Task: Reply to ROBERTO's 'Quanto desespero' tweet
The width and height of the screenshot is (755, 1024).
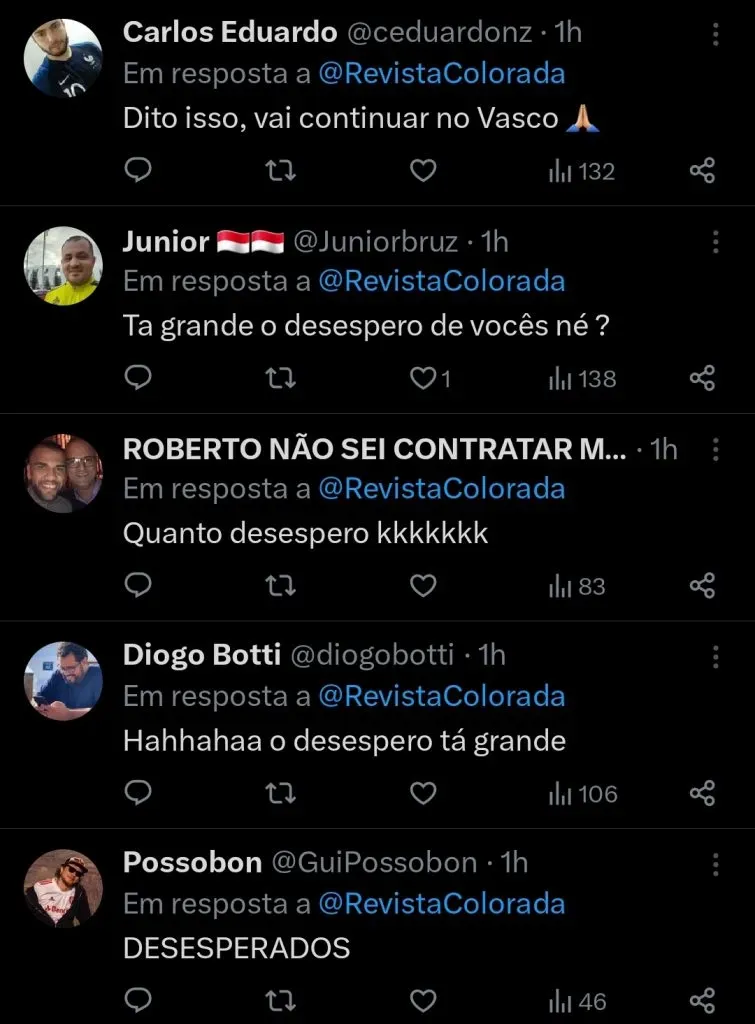Action: pyautogui.click(x=138, y=585)
